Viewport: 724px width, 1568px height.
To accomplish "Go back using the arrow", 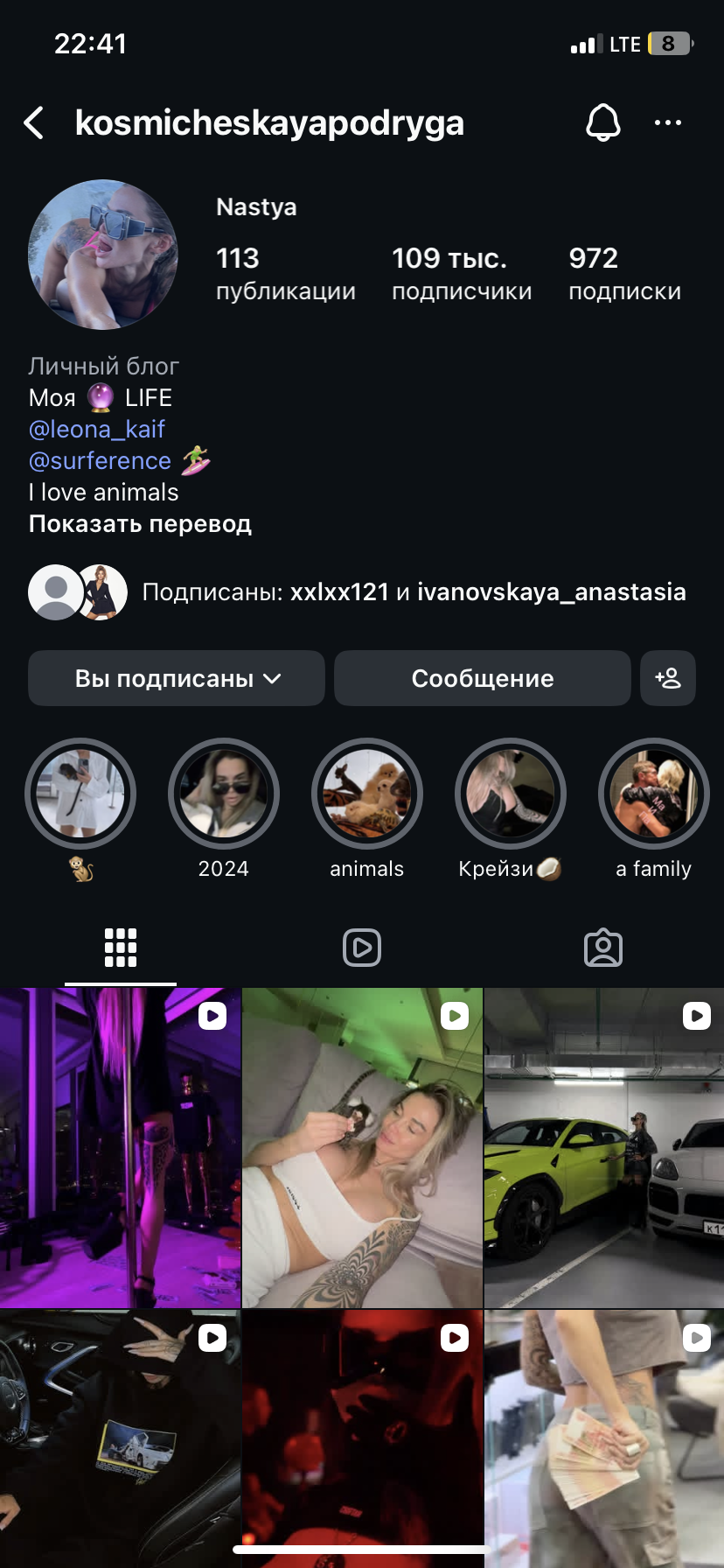I will [34, 123].
